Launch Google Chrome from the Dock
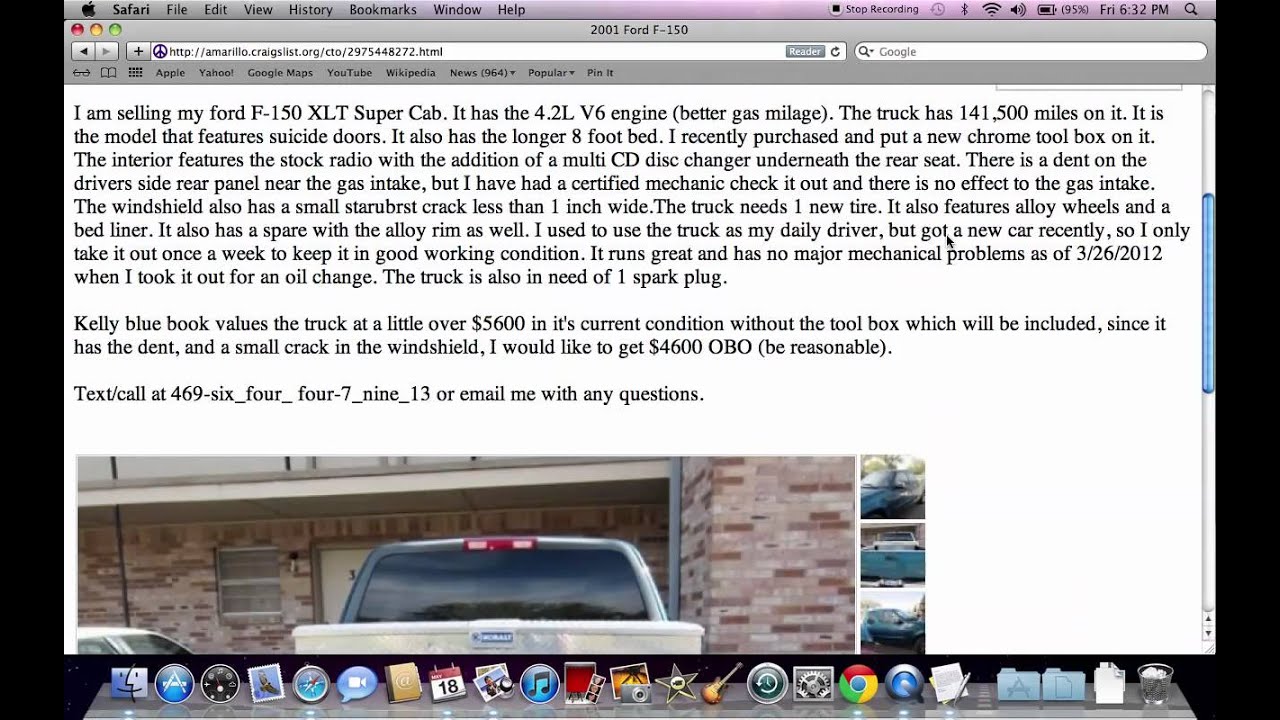The height and width of the screenshot is (720, 1280). pos(858,684)
